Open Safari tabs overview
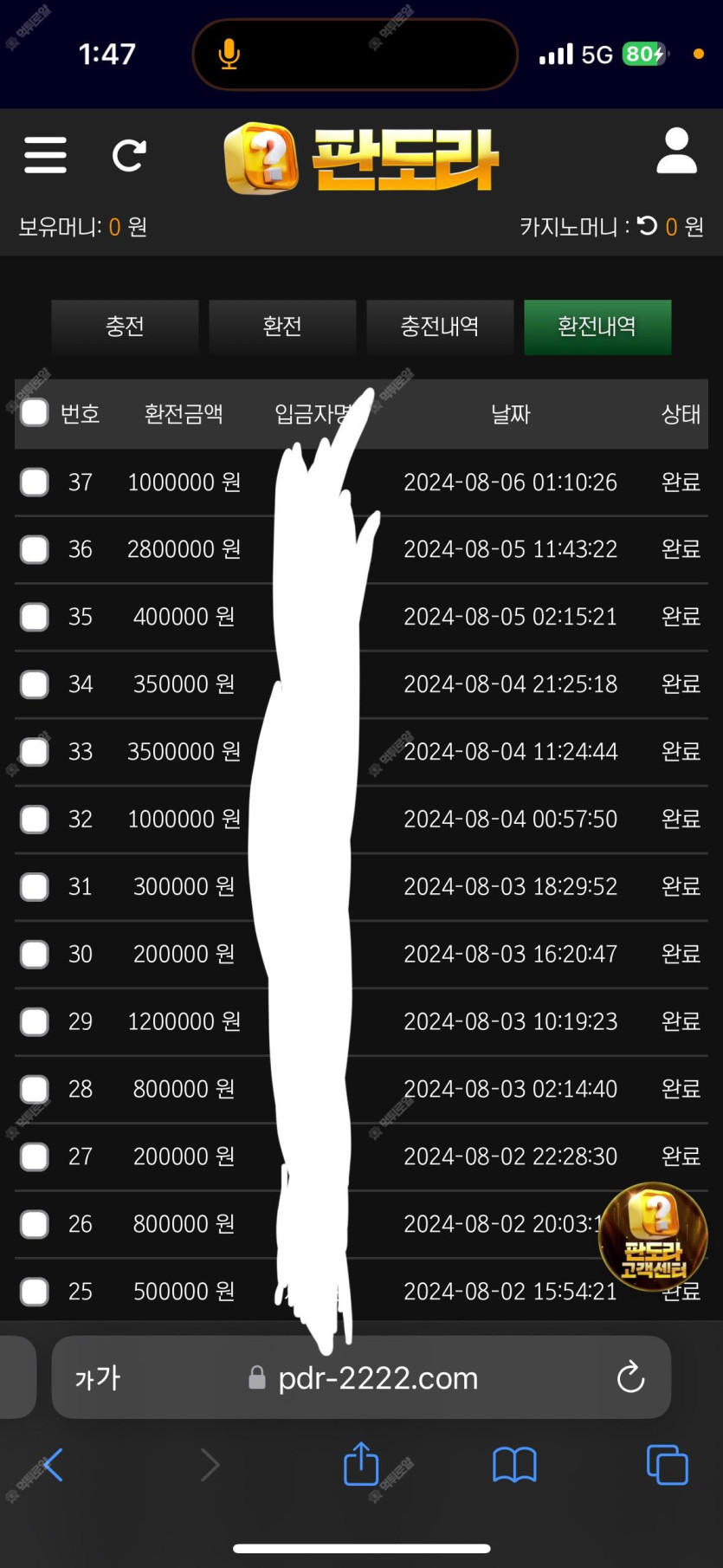This screenshot has height=1568, width=723. coord(667,1465)
